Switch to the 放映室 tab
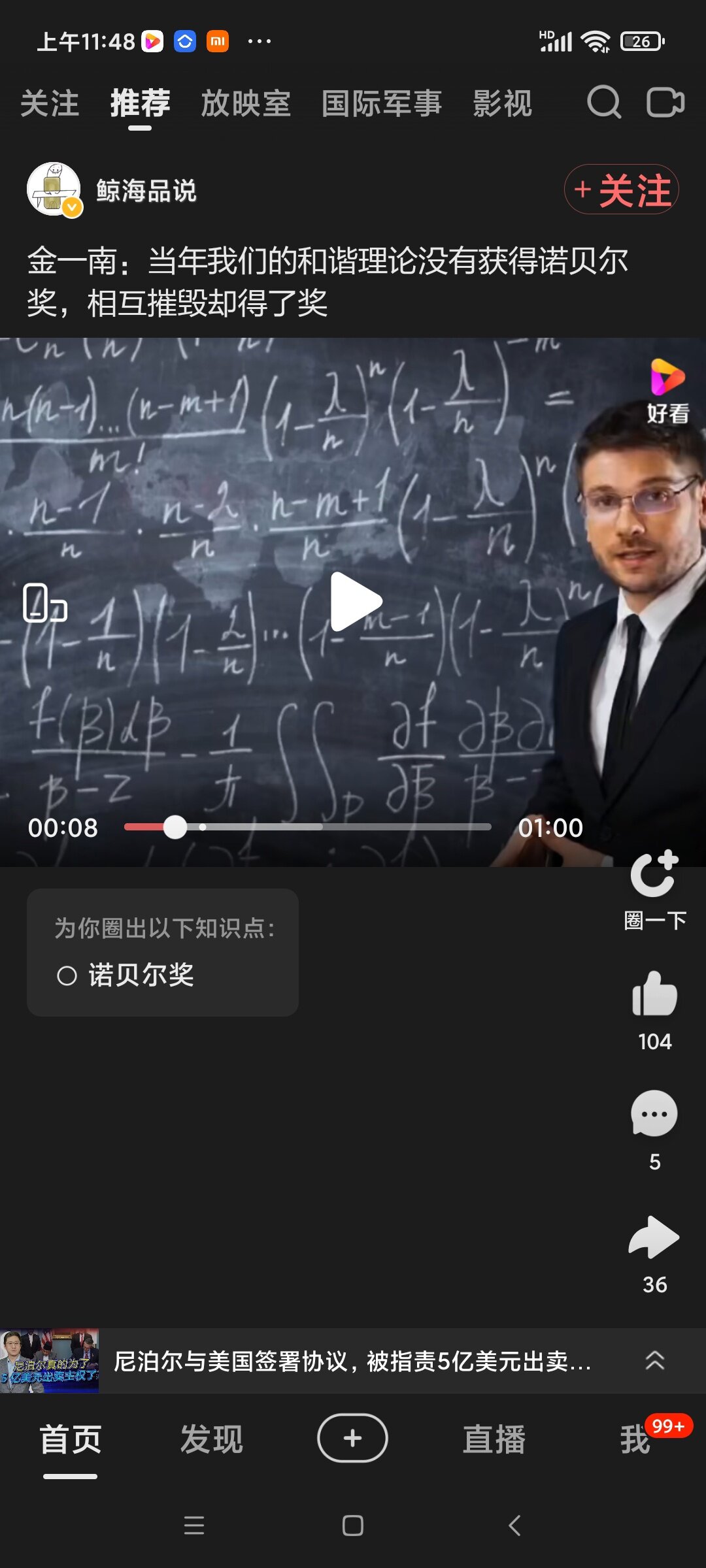This screenshot has height=1568, width=706. (246, 104)
